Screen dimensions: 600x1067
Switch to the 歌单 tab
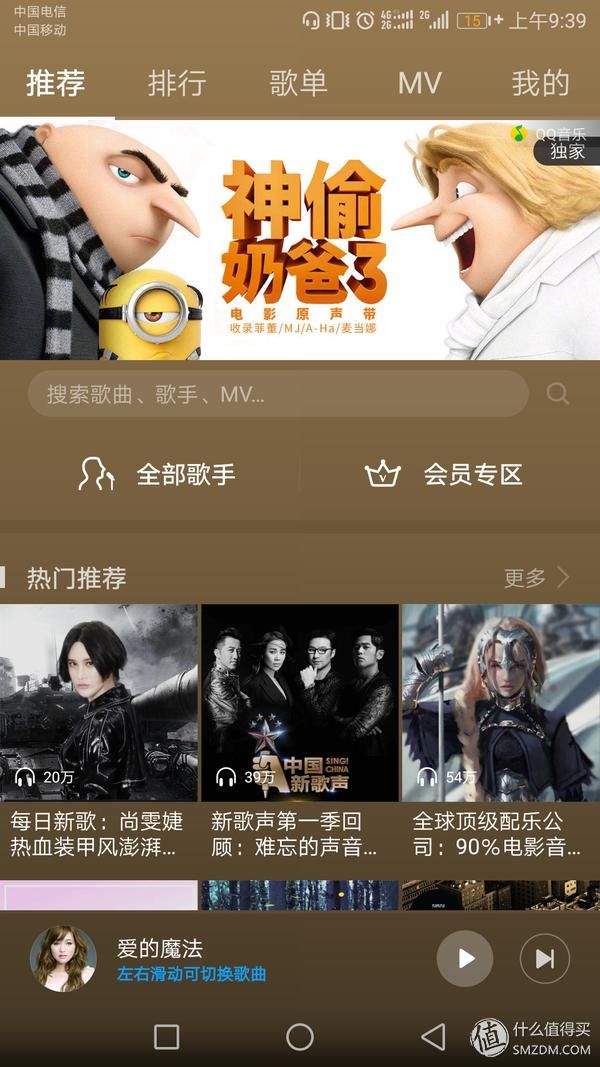click(x=298, y=83)
